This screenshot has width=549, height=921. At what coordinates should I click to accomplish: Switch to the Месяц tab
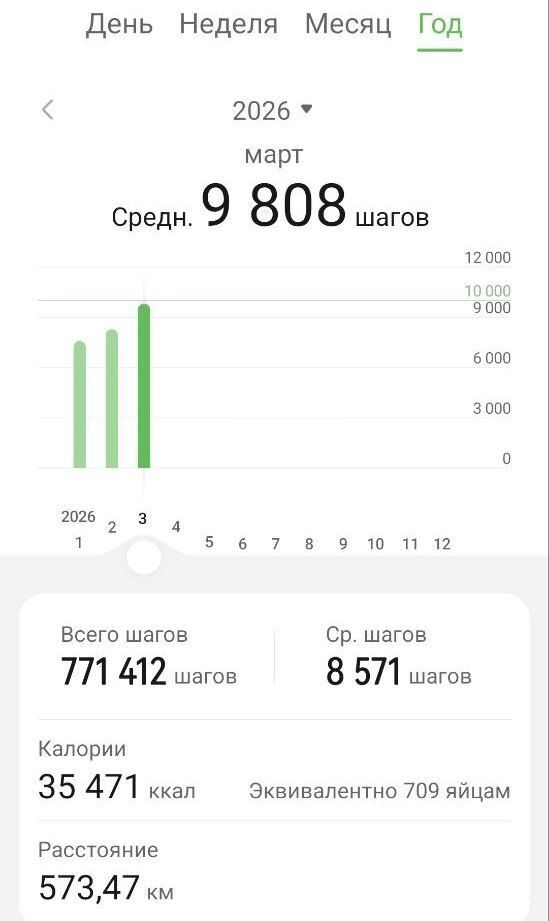[x=348, y=25]
